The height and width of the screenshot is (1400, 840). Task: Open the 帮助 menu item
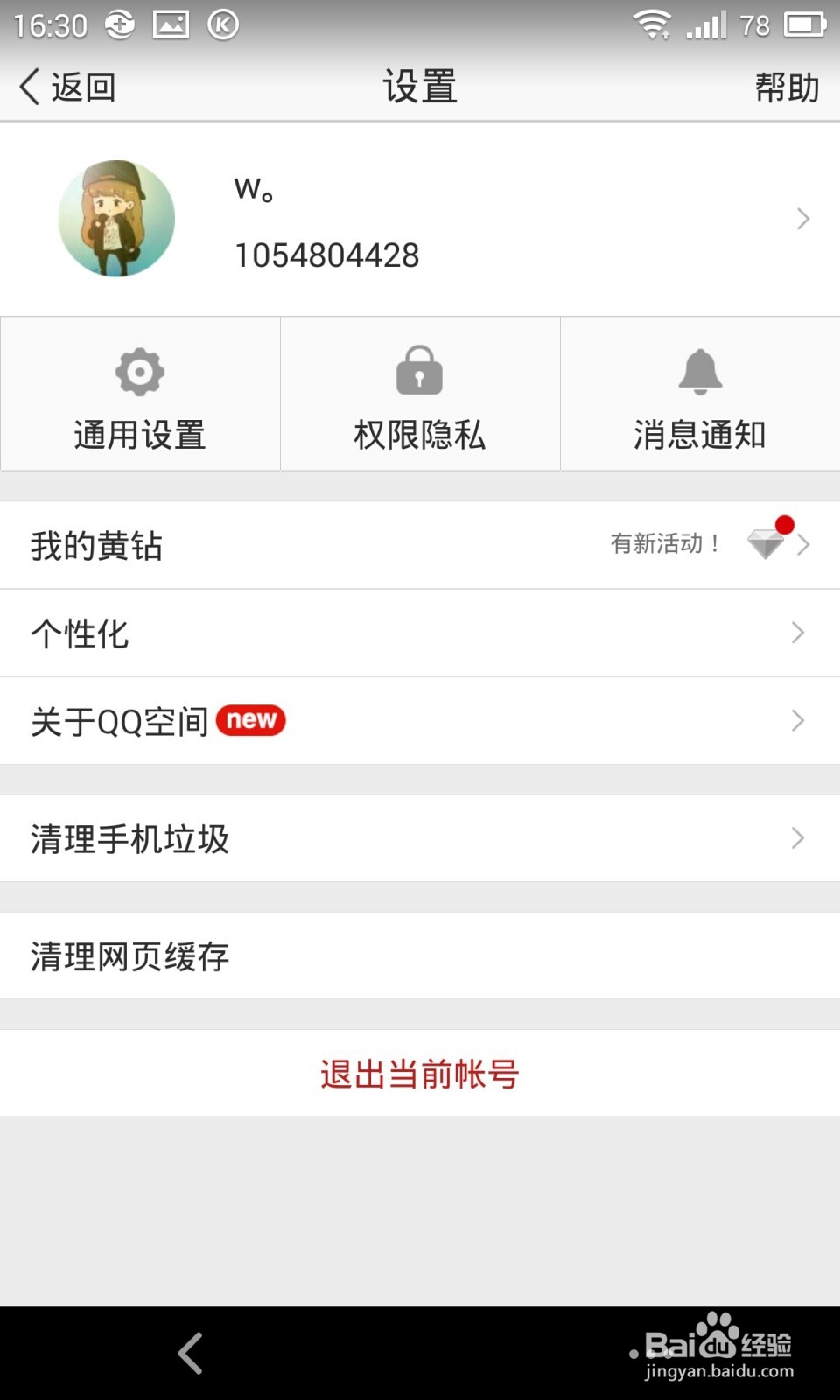point(787,87)
